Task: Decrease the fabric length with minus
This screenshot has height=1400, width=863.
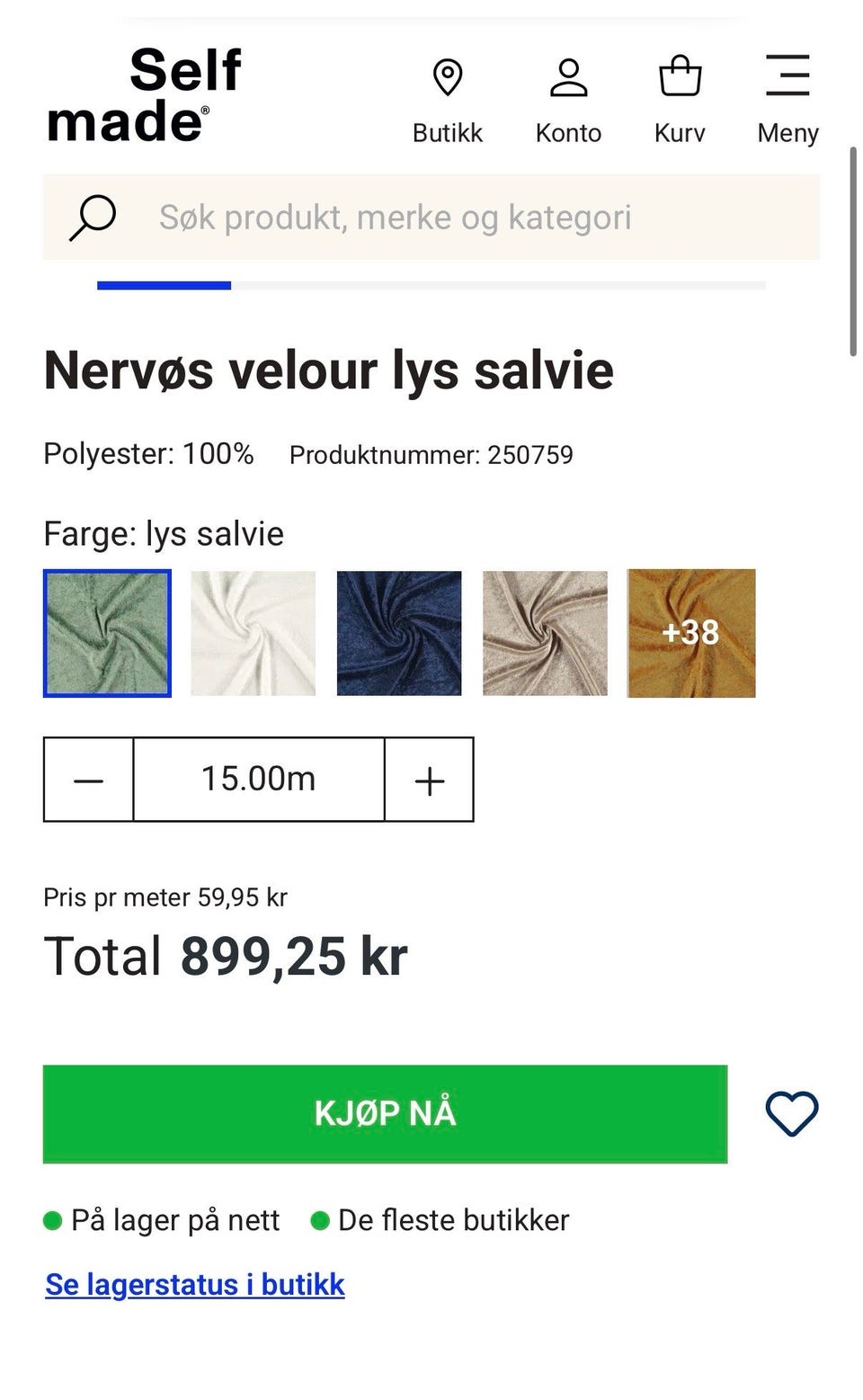Action: tap(88, 780)
